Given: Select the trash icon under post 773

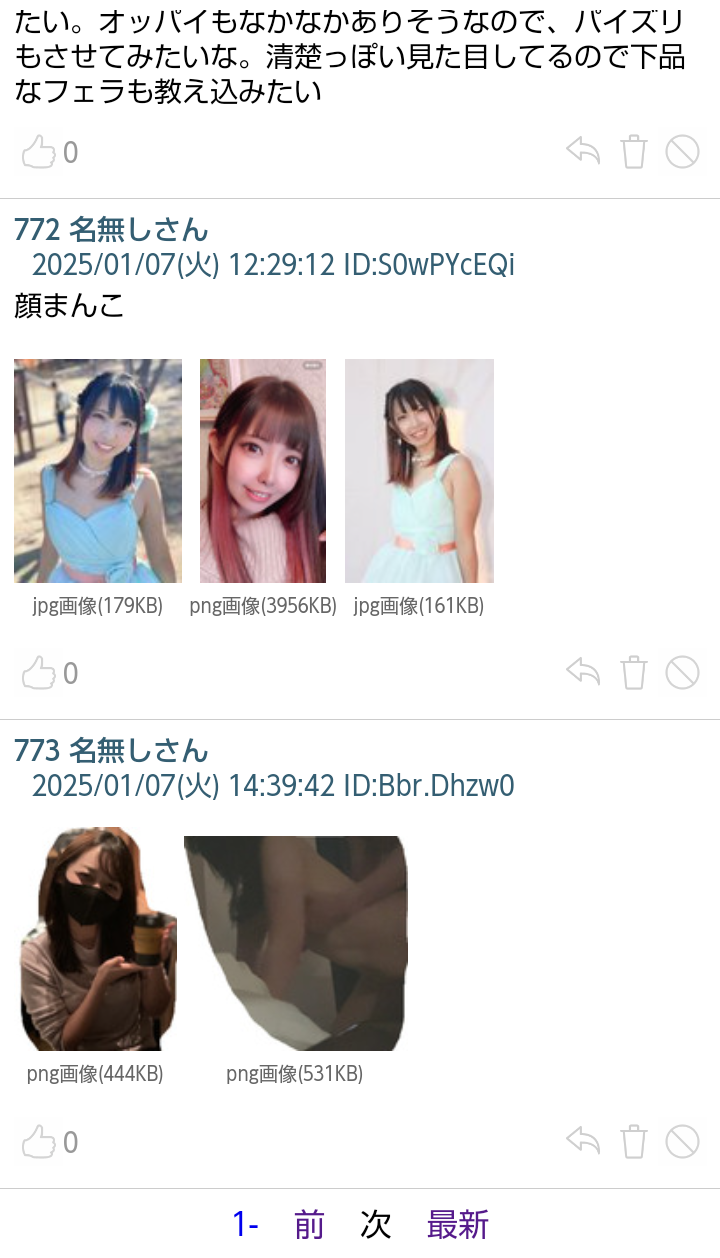Looking at the screenshot, I should tap(634, 1140).
